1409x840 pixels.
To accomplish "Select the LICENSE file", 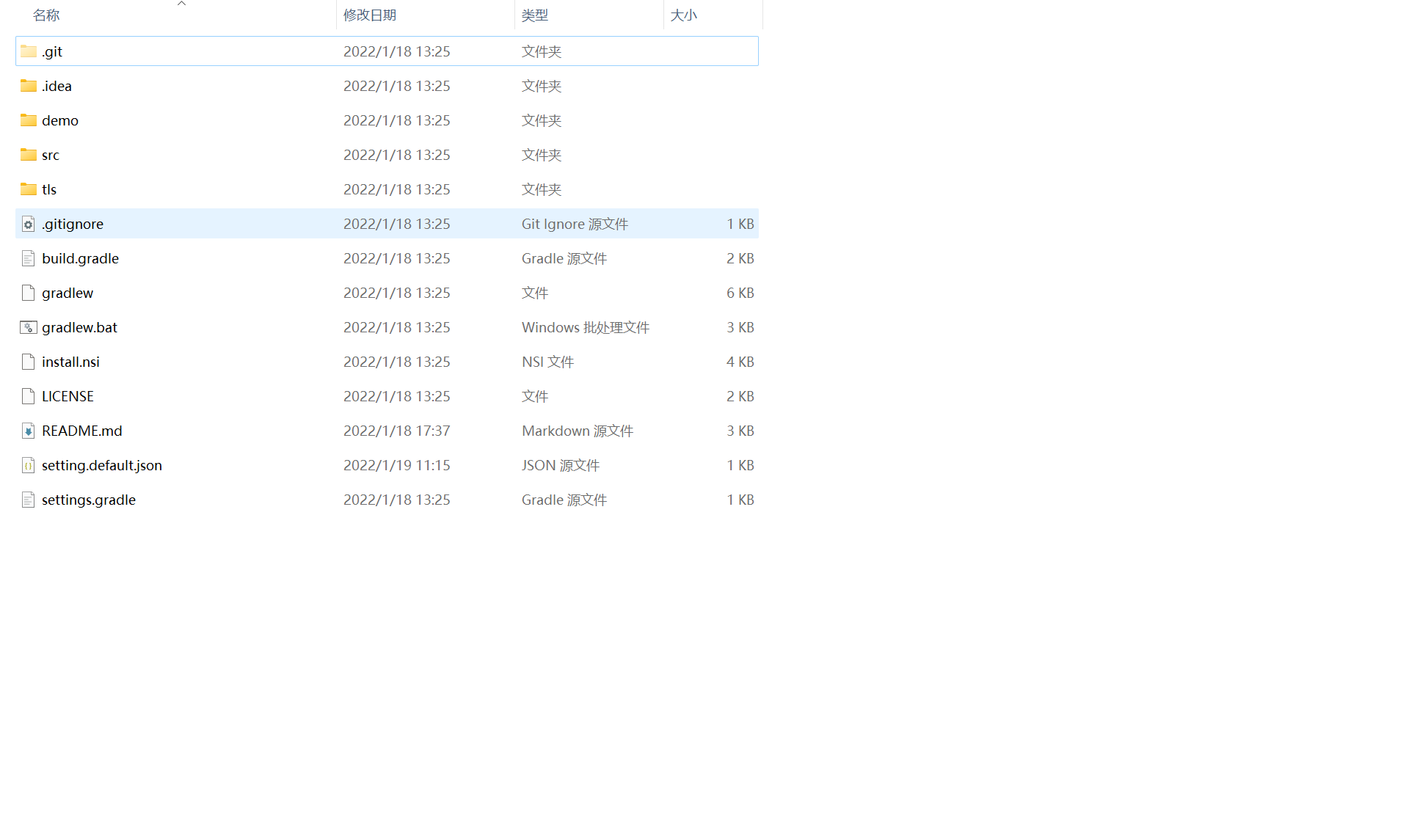I will [x=68, y=396].
